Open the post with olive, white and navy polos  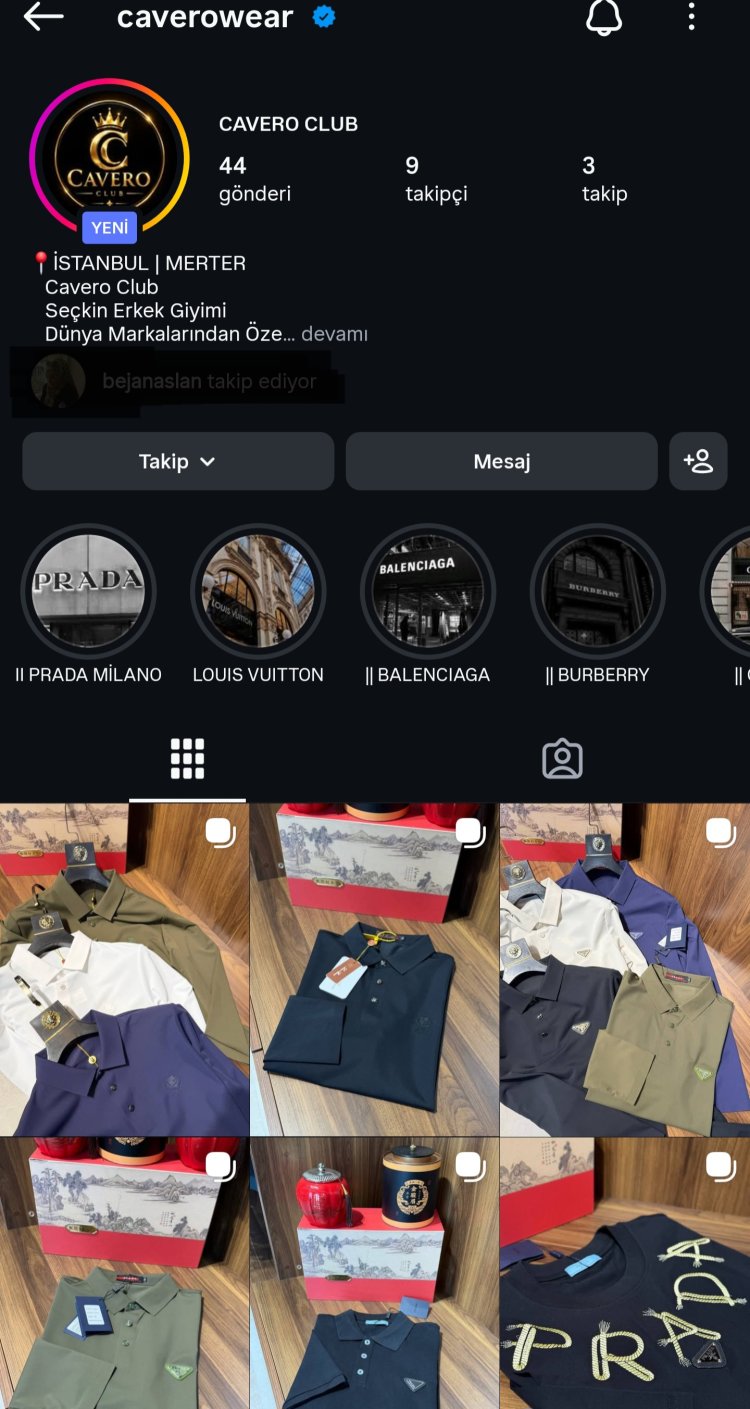coord(124,969)
